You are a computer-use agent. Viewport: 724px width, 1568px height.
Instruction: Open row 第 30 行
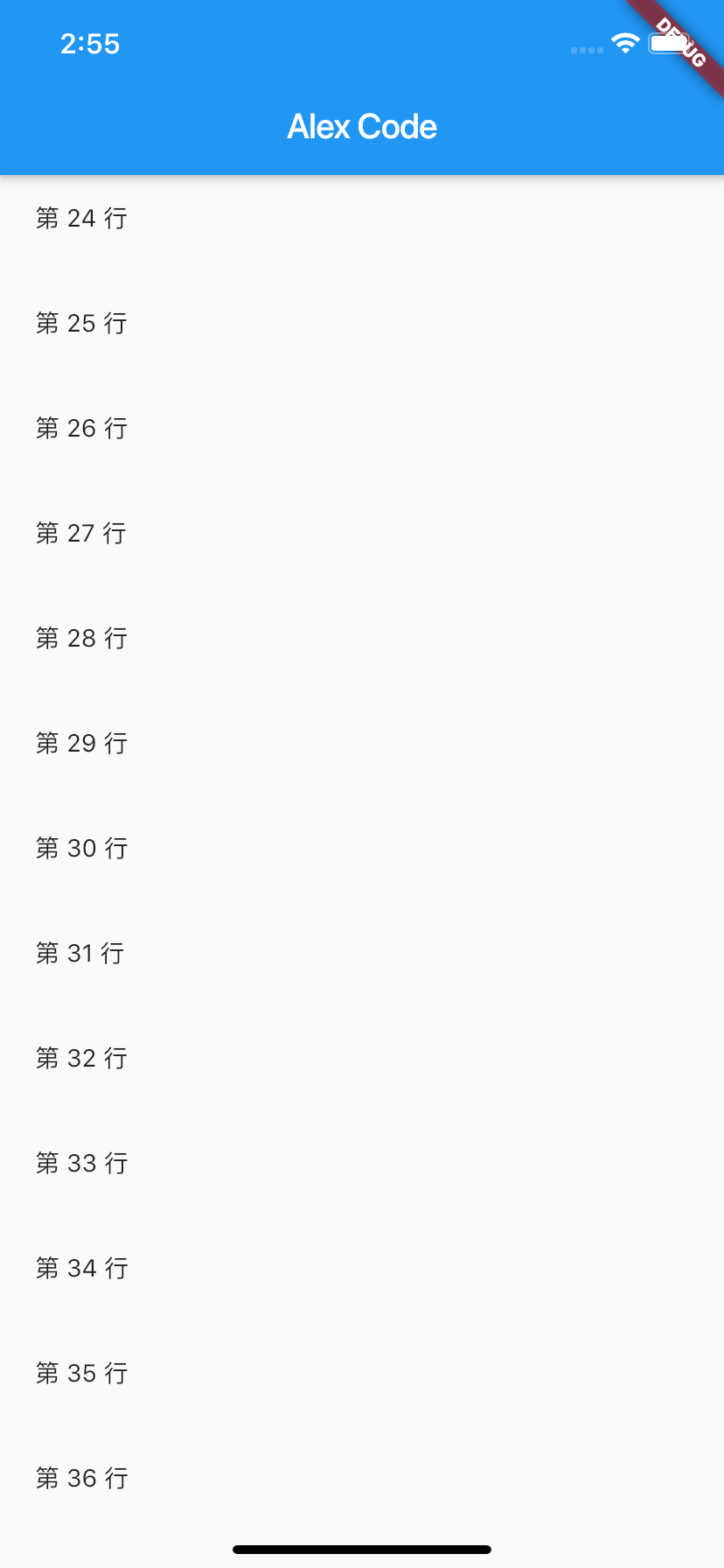coord(82,848)
